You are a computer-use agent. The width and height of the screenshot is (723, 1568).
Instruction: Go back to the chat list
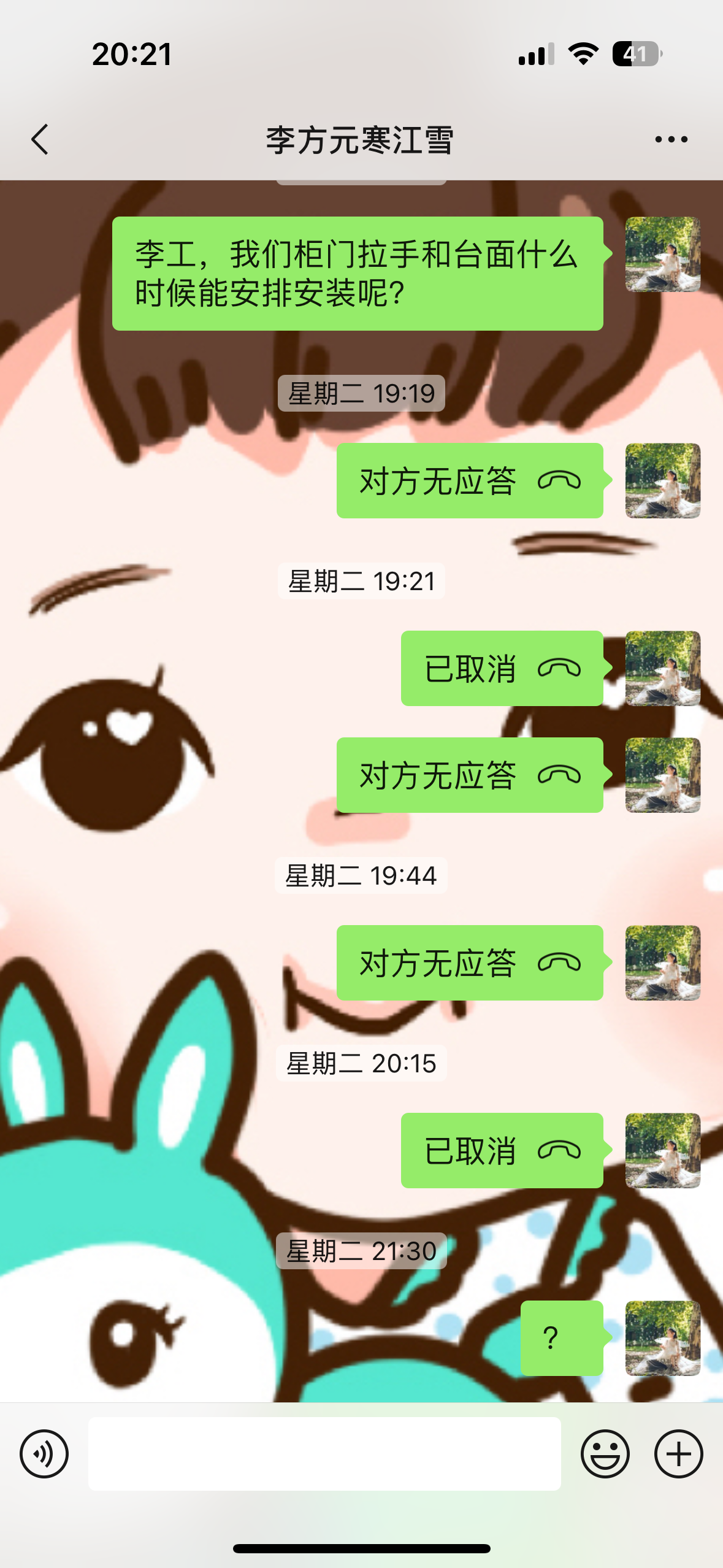click(x=40, y=139)
